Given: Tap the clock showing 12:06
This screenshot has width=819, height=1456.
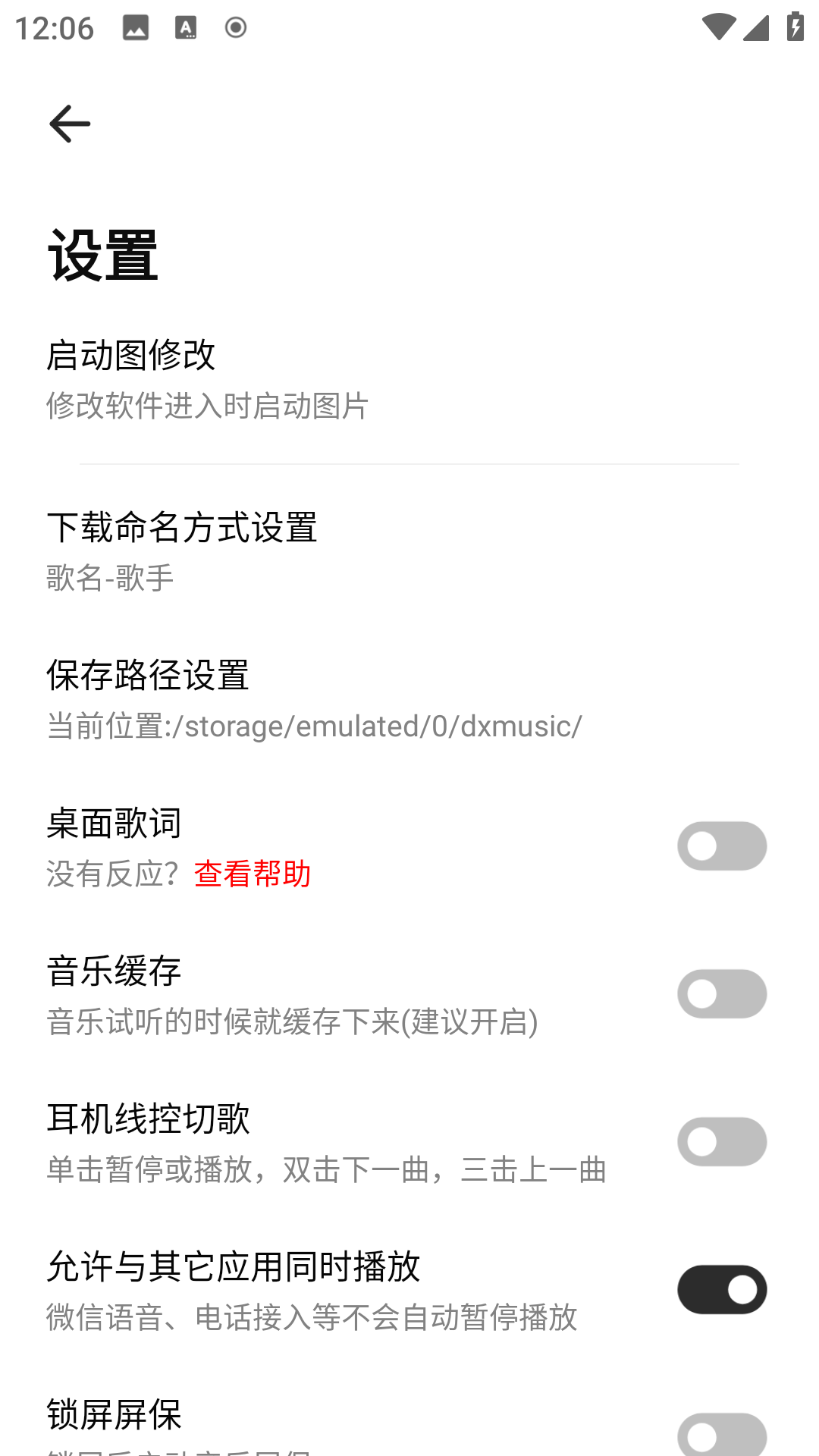Looking at the screenshot, I should click(55, 27).
